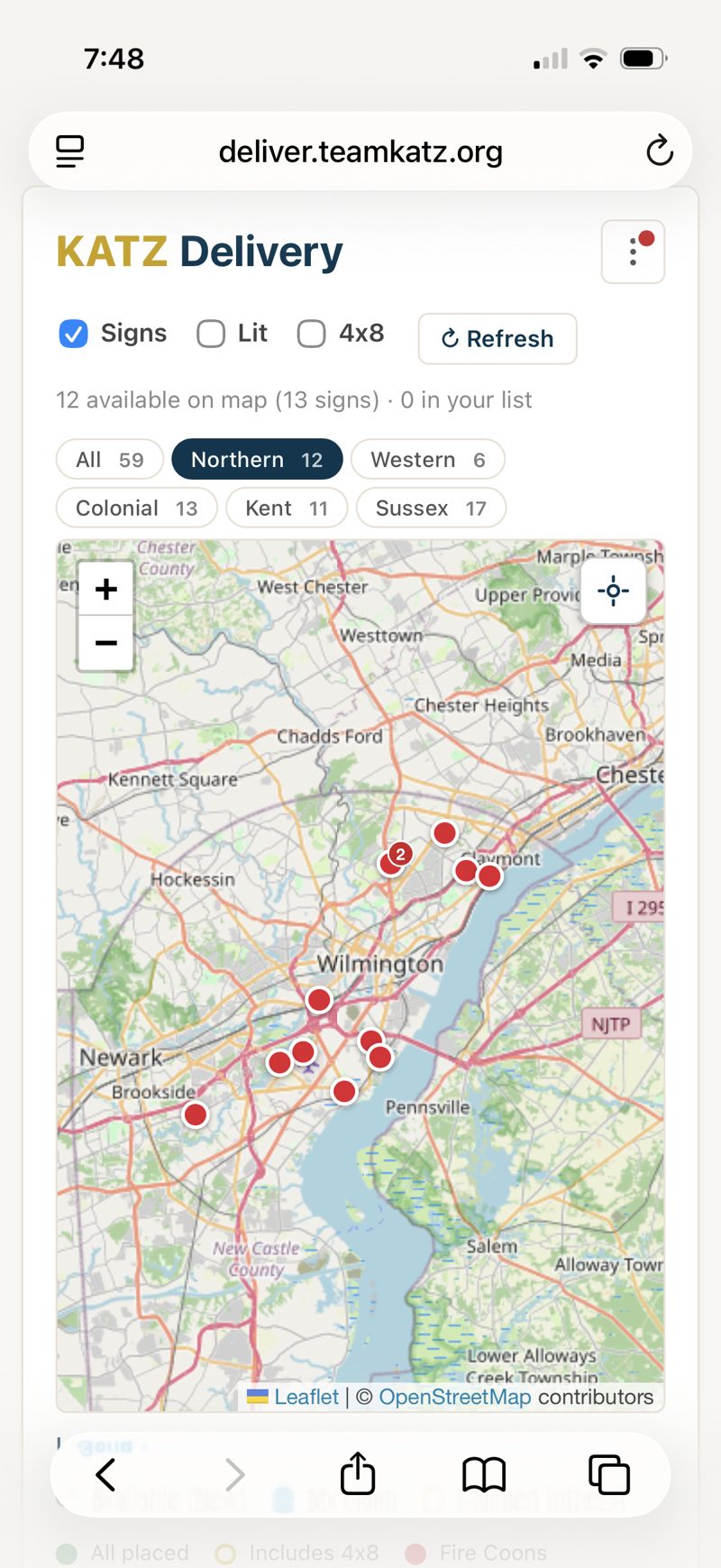Share this page from the browser toolbar

(x=358, y=1474)
